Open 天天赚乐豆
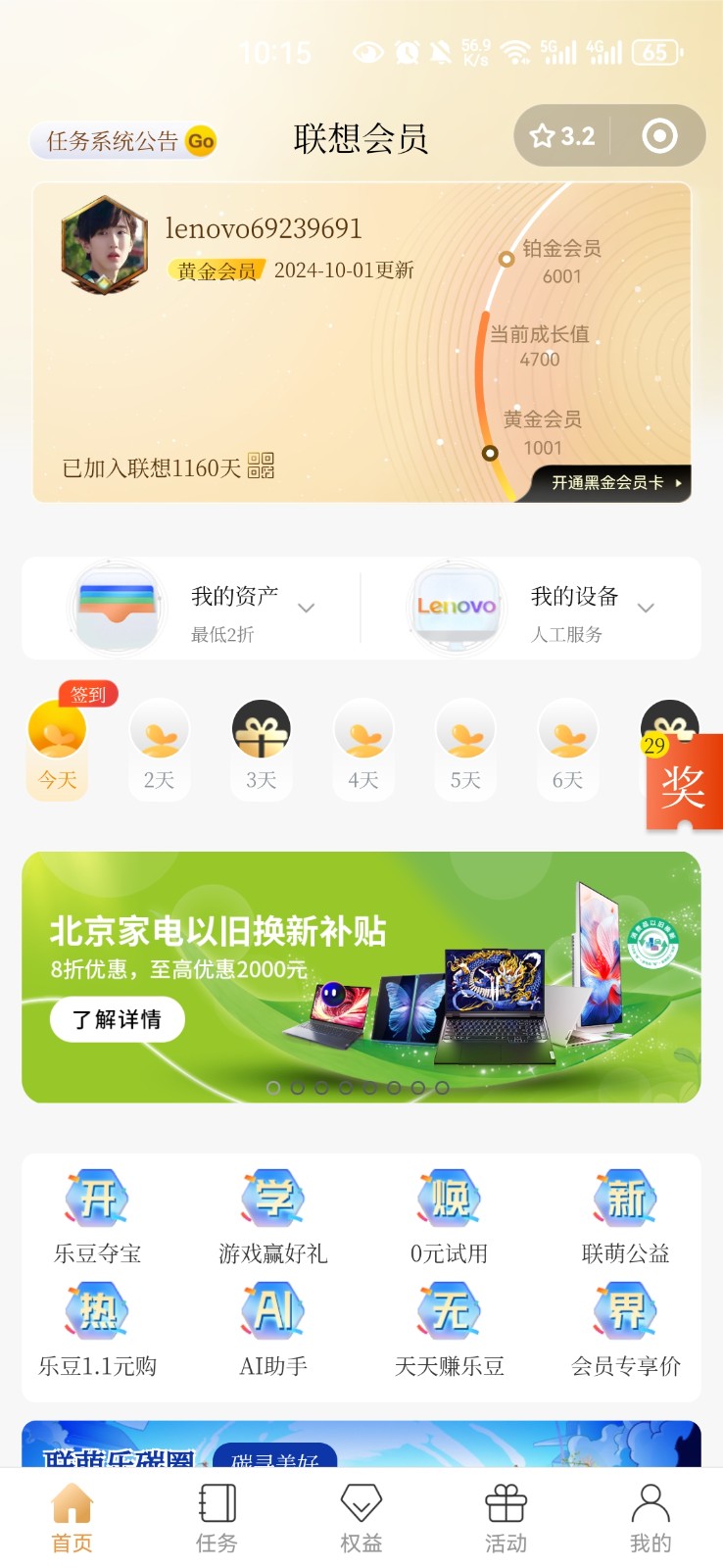The height and width of the screenshot is (1568, 723). [450, 1329]
